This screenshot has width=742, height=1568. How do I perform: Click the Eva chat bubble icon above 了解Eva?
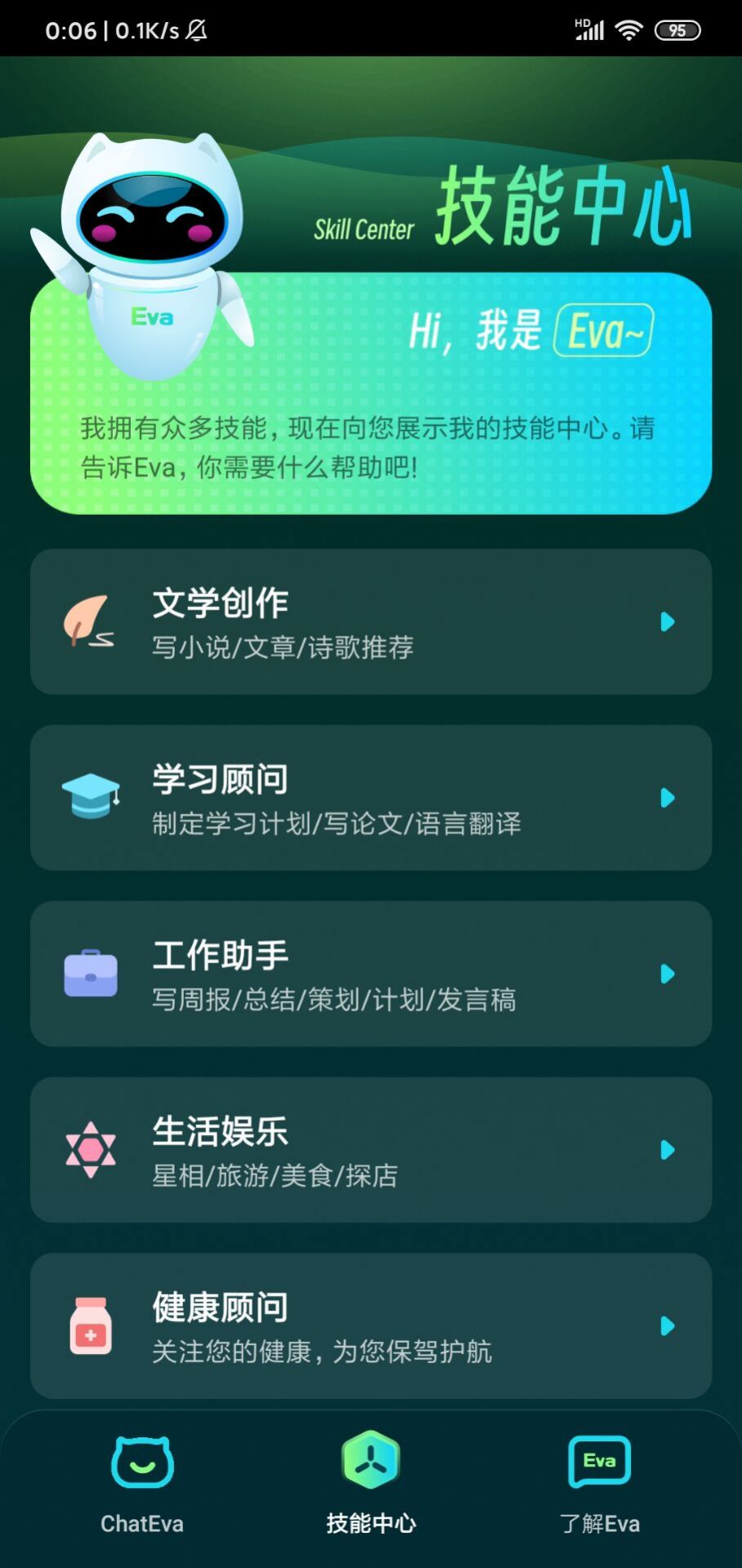[599, 1463]
